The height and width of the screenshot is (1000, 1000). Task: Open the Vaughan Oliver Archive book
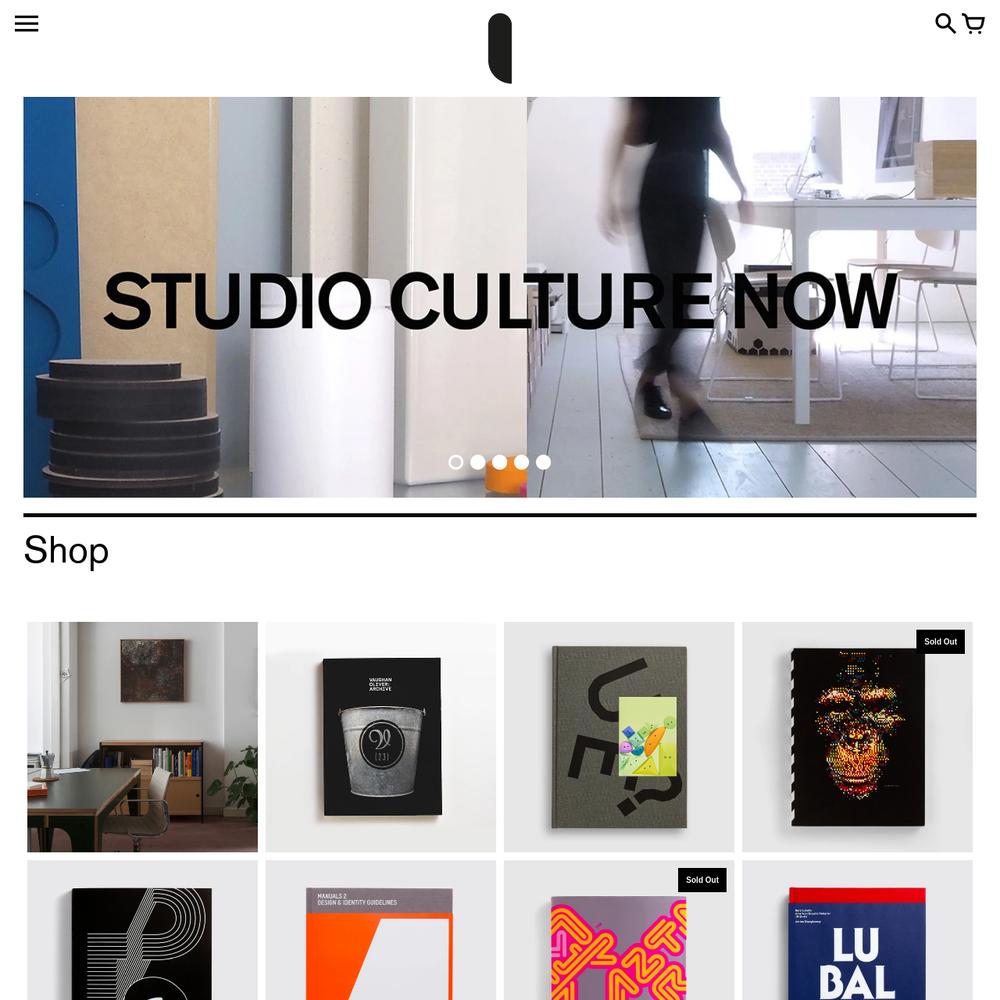380,737
